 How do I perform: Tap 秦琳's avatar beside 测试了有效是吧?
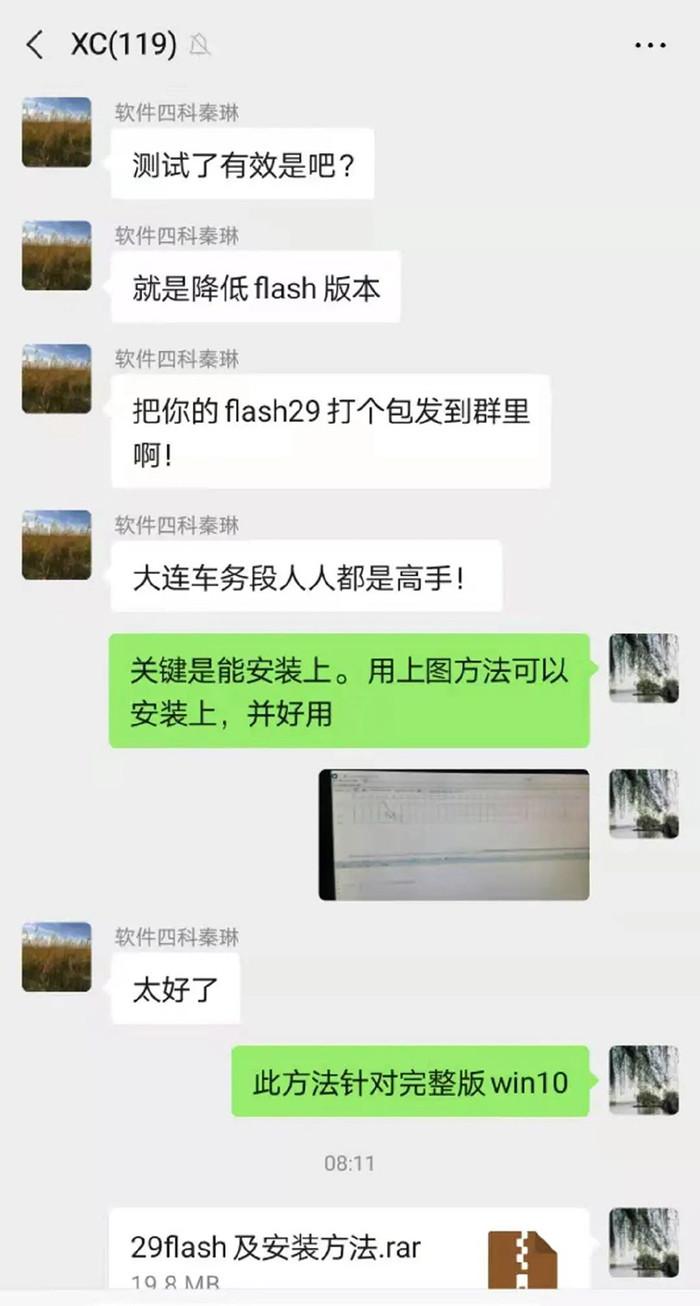(57, 132)
